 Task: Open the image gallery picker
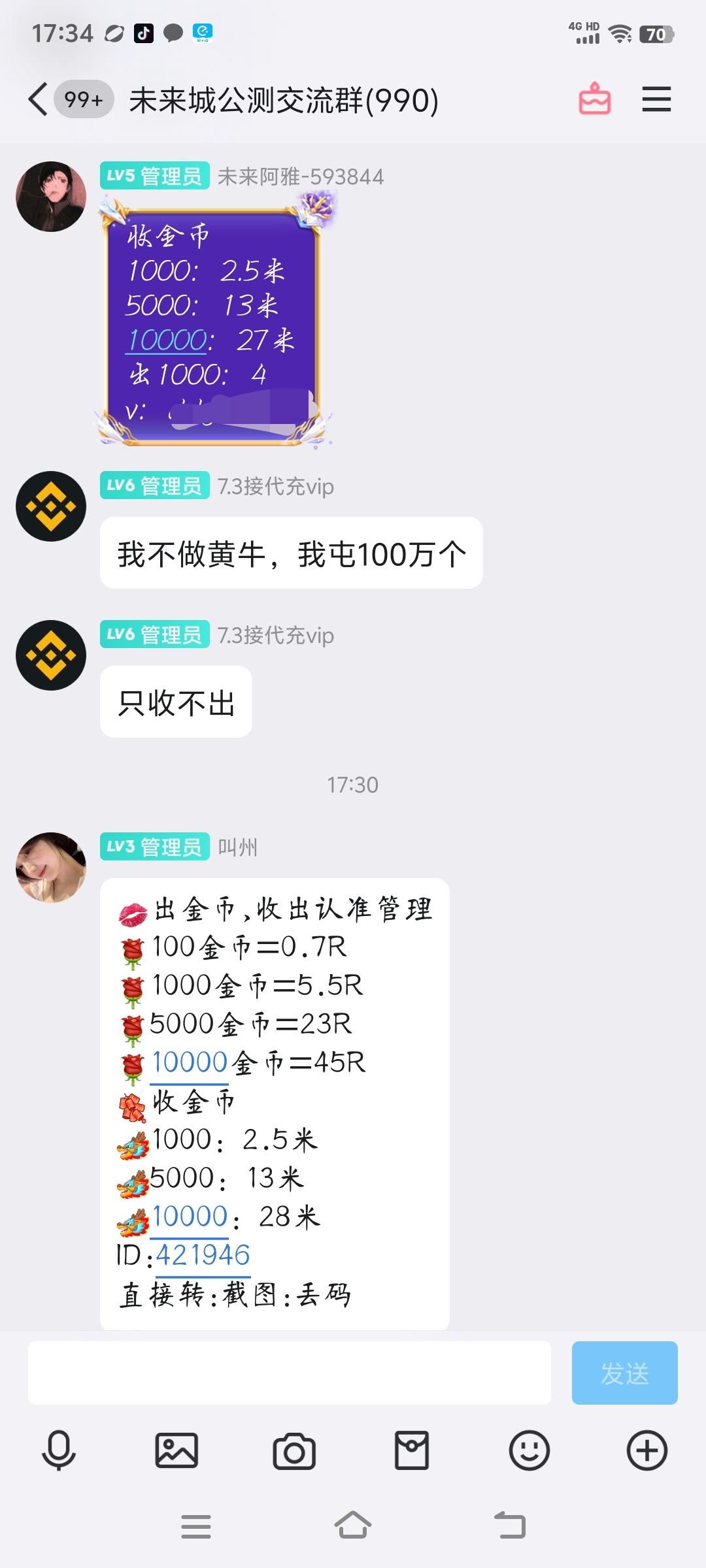click(x=176, y=1450)
